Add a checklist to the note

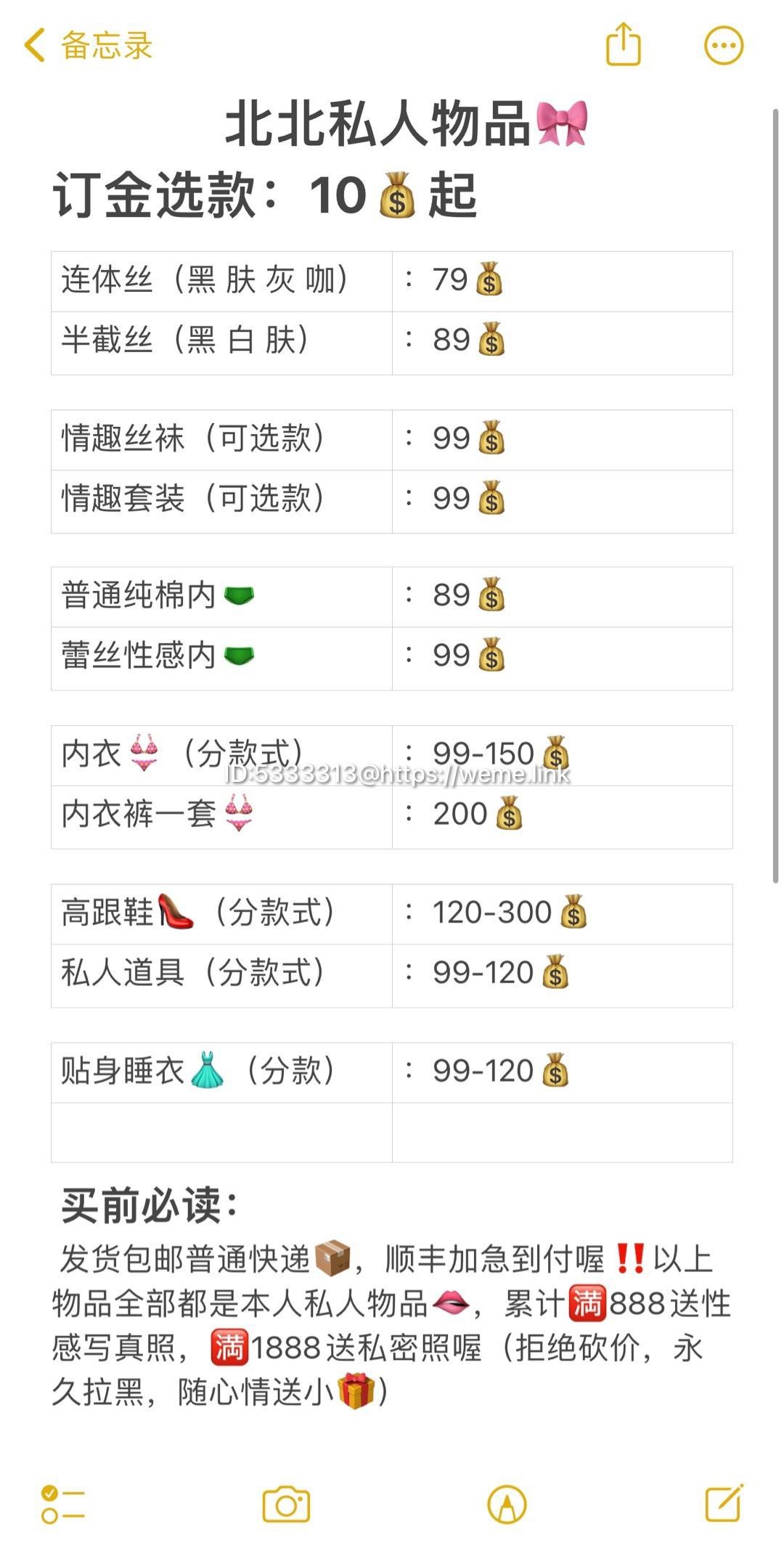point(63,1504)
